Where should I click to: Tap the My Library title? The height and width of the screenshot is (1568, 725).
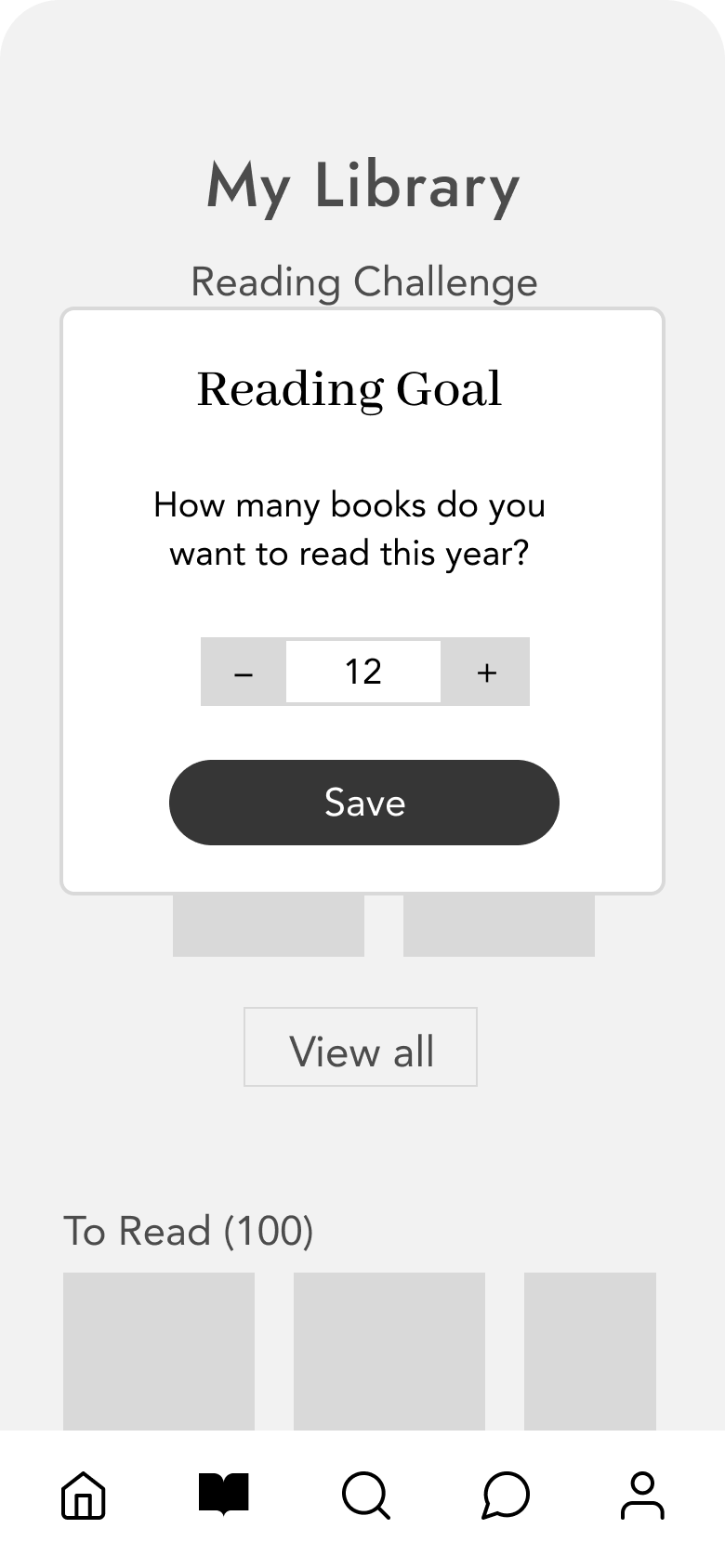click(x=362, y=185)
